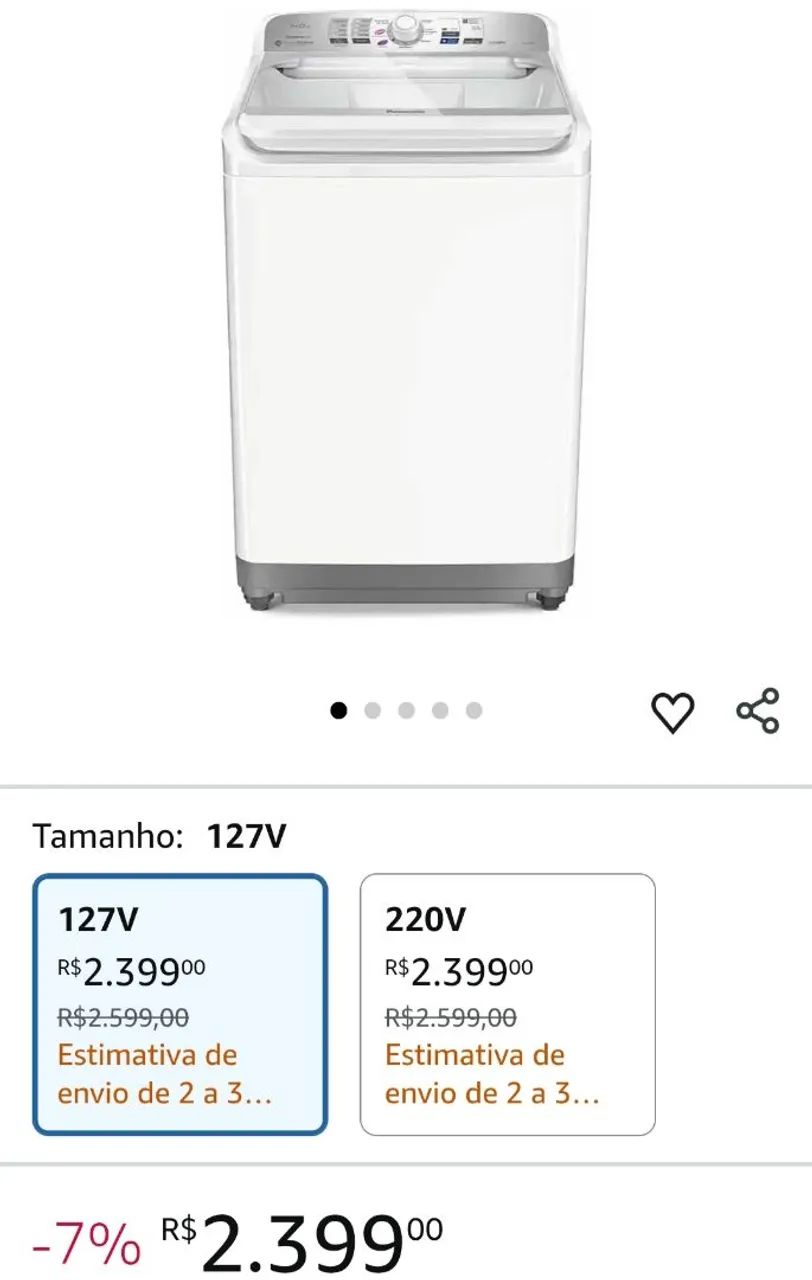
Task: Click the strikethrough R$2.599,00 old price
Action: click(123, 1016)
